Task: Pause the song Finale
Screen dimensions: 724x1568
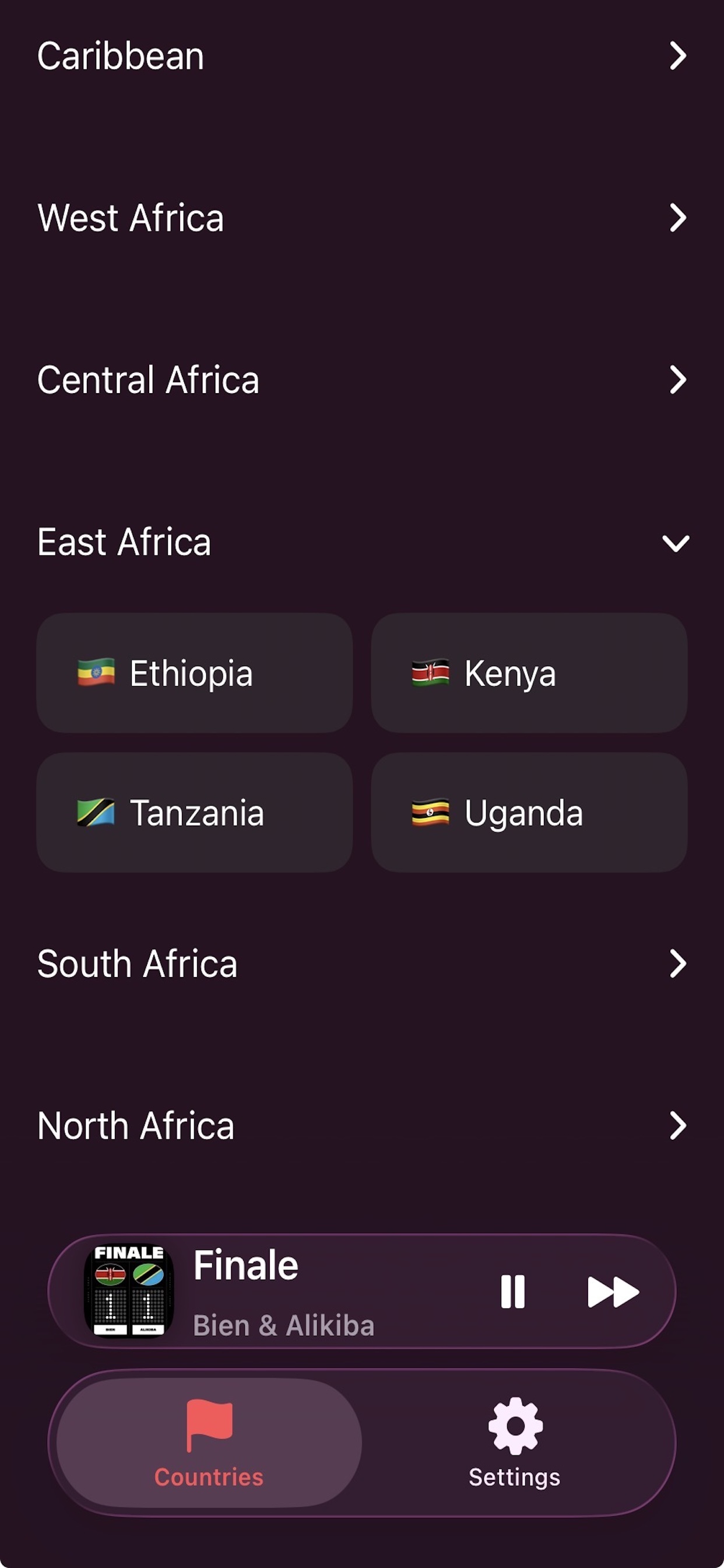Action: (512, 1291)
